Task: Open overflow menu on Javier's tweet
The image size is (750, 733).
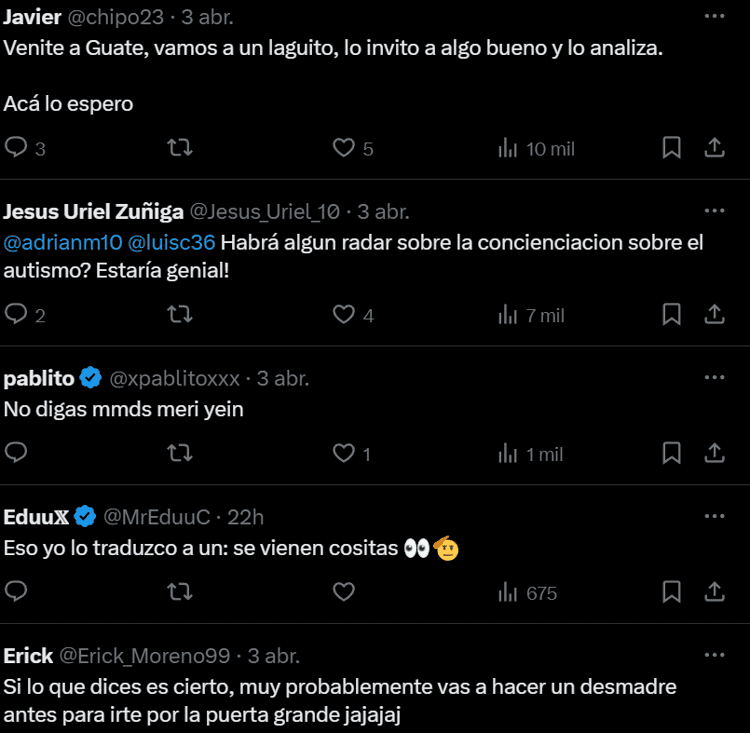Action: [714, 17]
